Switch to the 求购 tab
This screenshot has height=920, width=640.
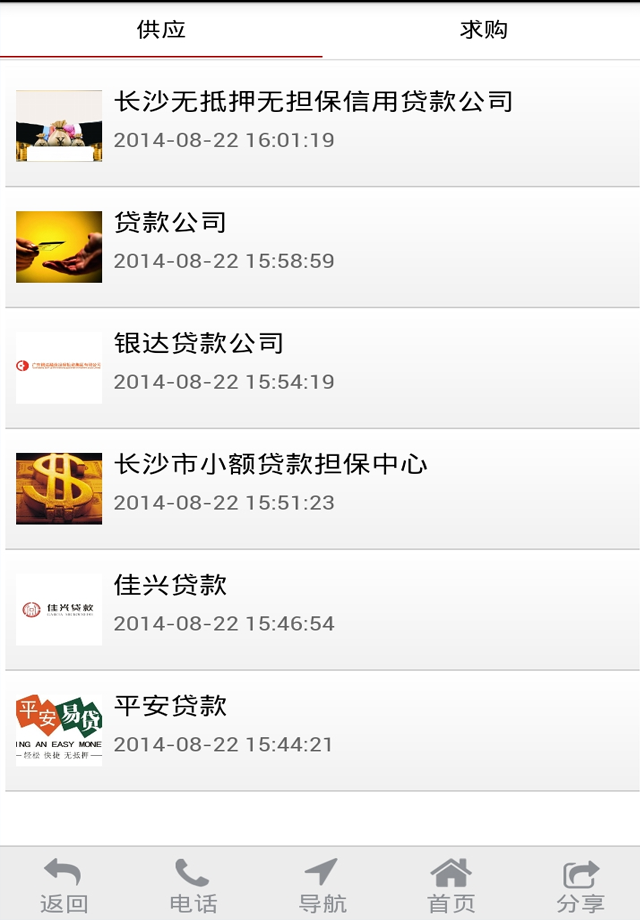483,30
